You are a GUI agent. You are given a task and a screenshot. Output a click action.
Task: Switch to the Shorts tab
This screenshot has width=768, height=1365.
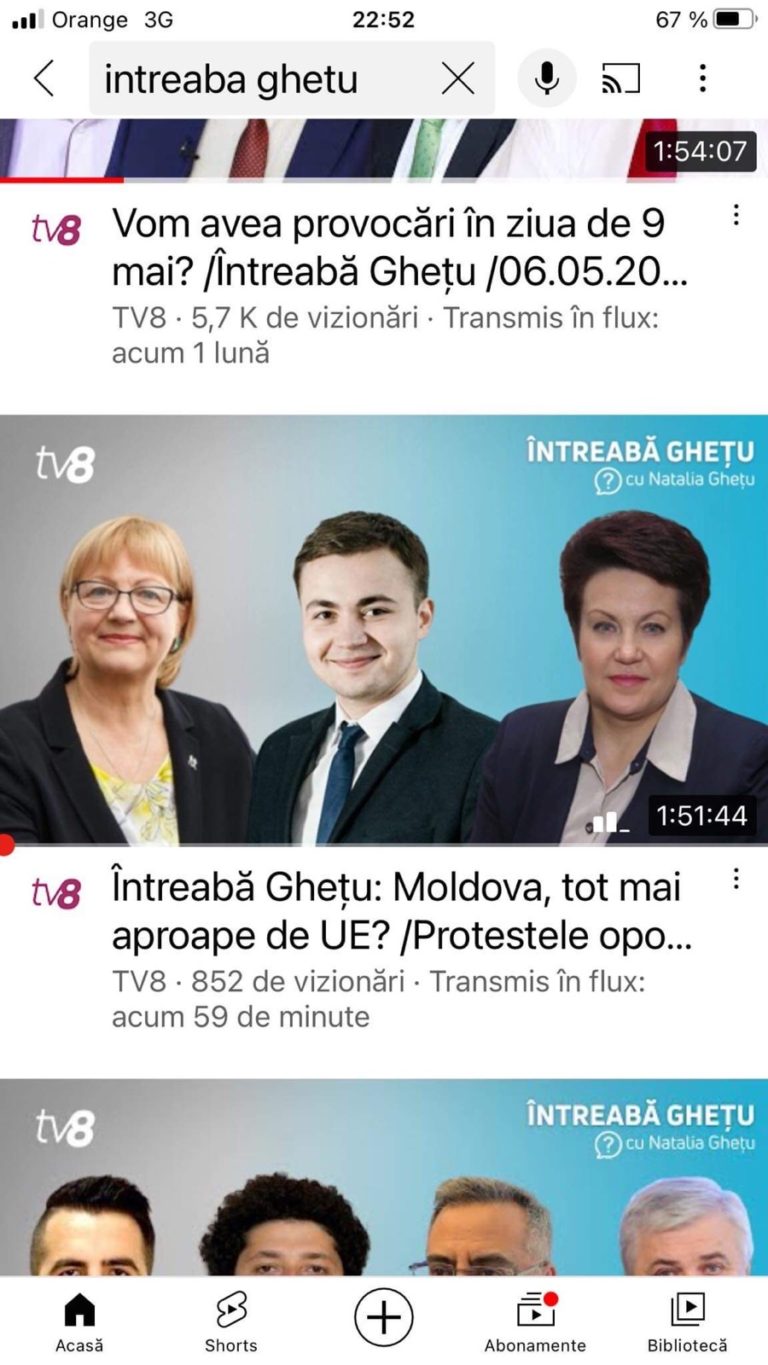[x=231, y=1320]
